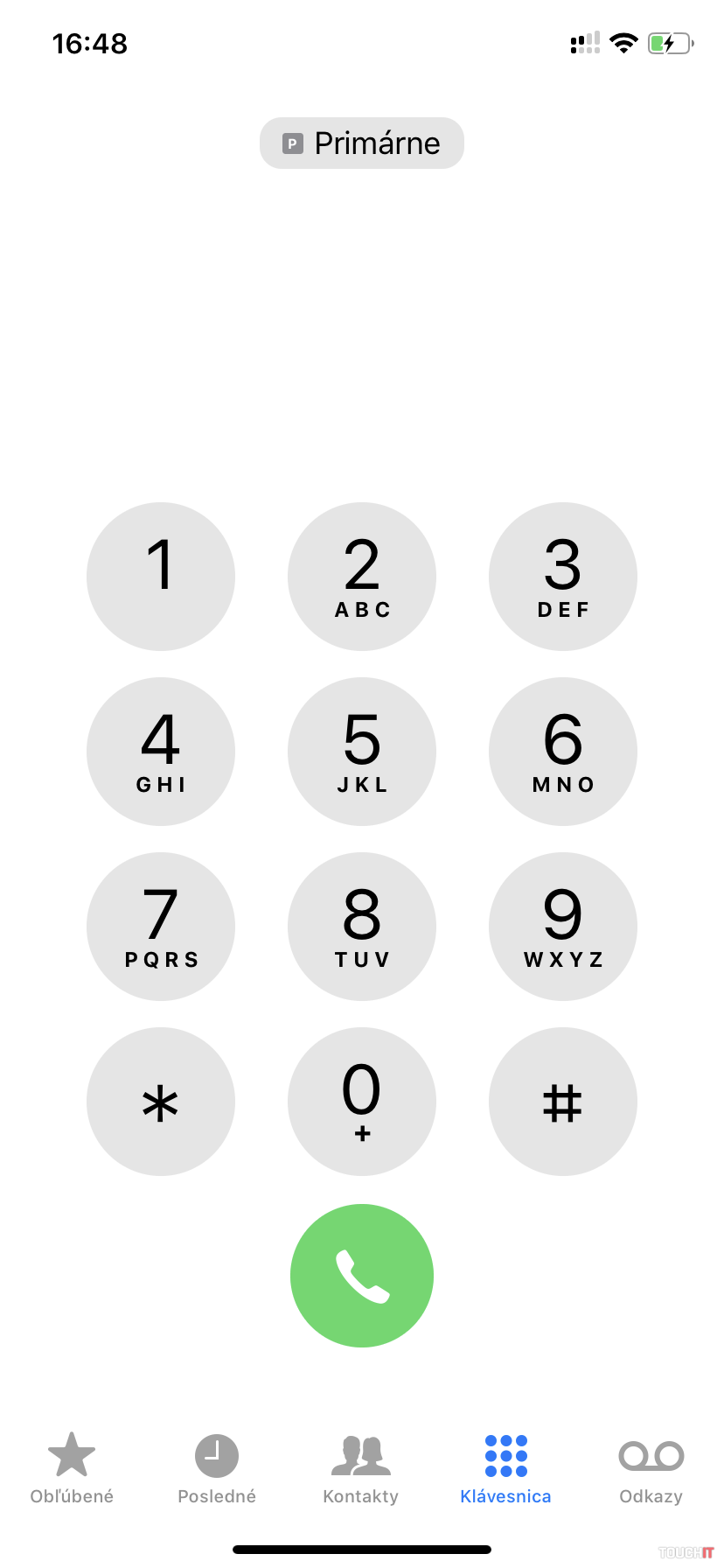Start the call with green phone button
This screenshot has height=1568, width=724.
(x=362, y=1276)
